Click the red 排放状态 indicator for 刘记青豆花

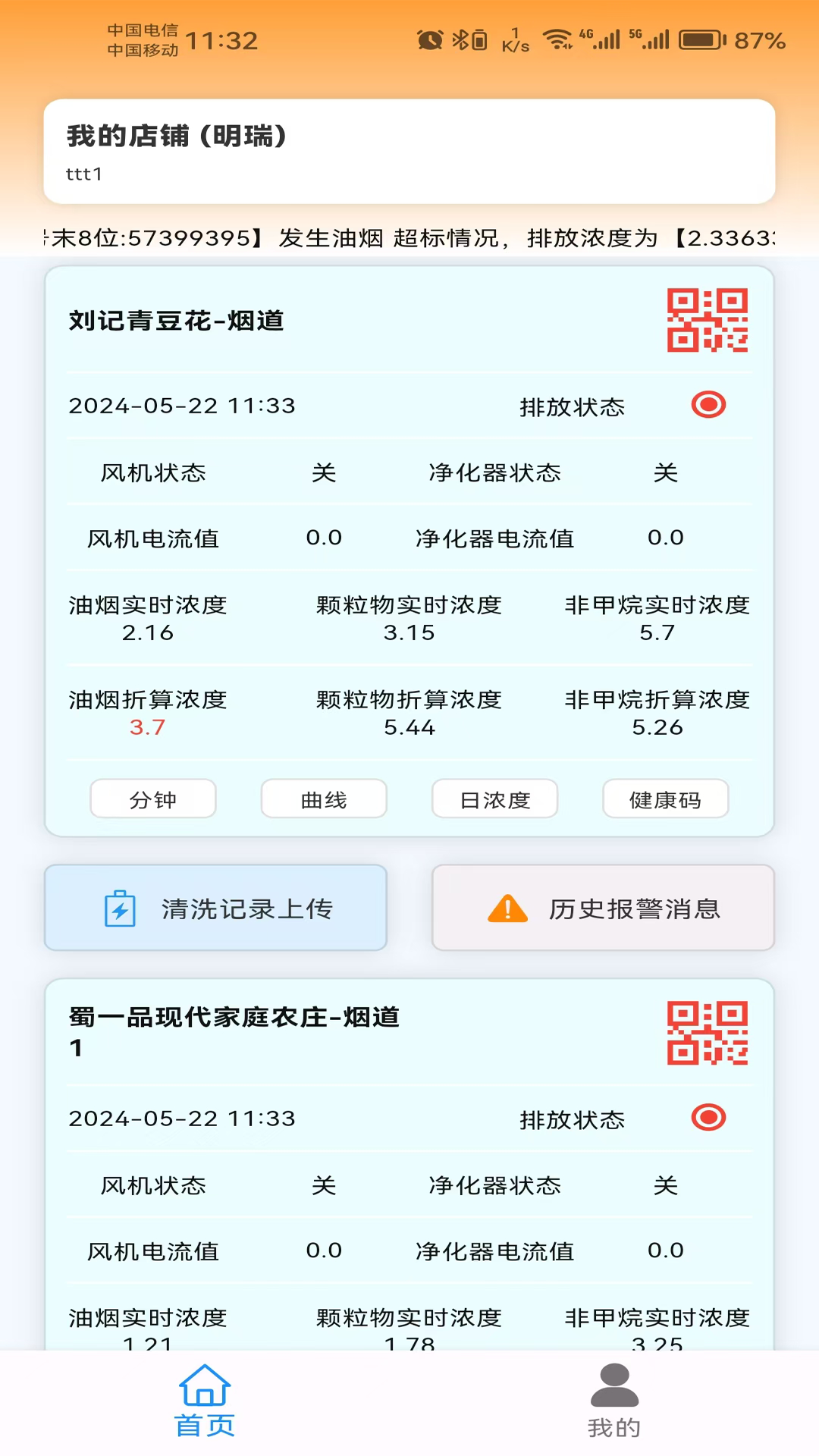(x=708, y=405)
